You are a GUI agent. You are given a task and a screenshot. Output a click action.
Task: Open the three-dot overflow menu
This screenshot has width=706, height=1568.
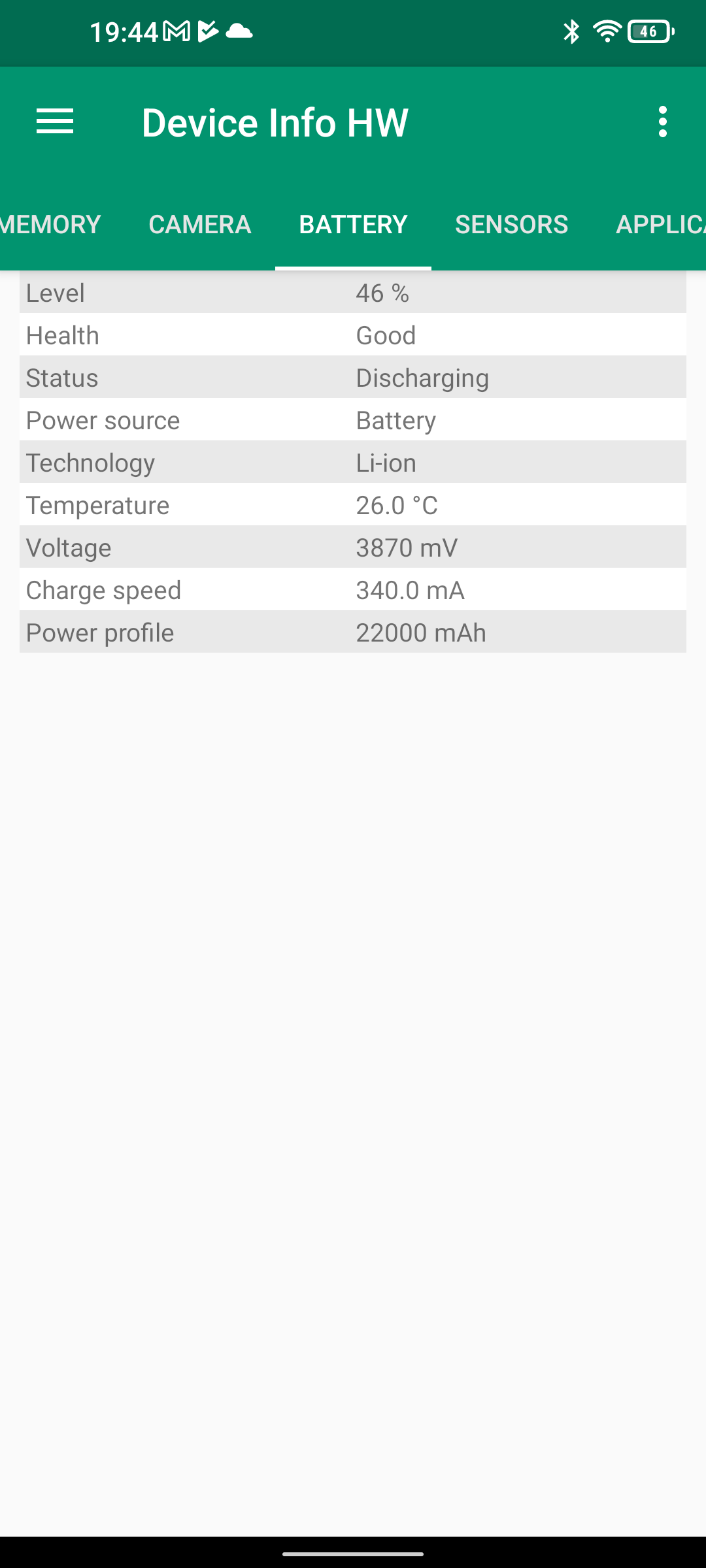(x=662, y=122)
